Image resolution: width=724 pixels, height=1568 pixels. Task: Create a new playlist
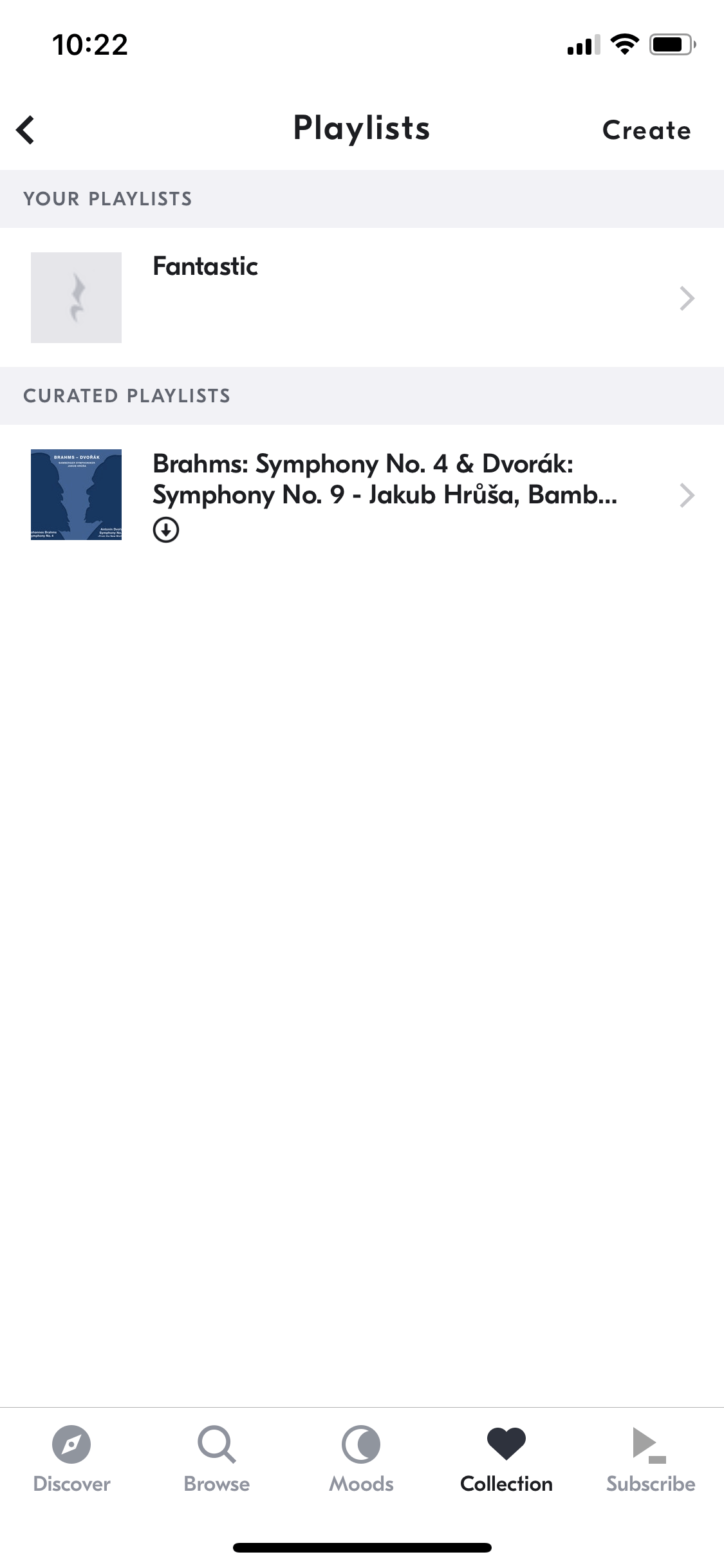(x=646, y=130)
